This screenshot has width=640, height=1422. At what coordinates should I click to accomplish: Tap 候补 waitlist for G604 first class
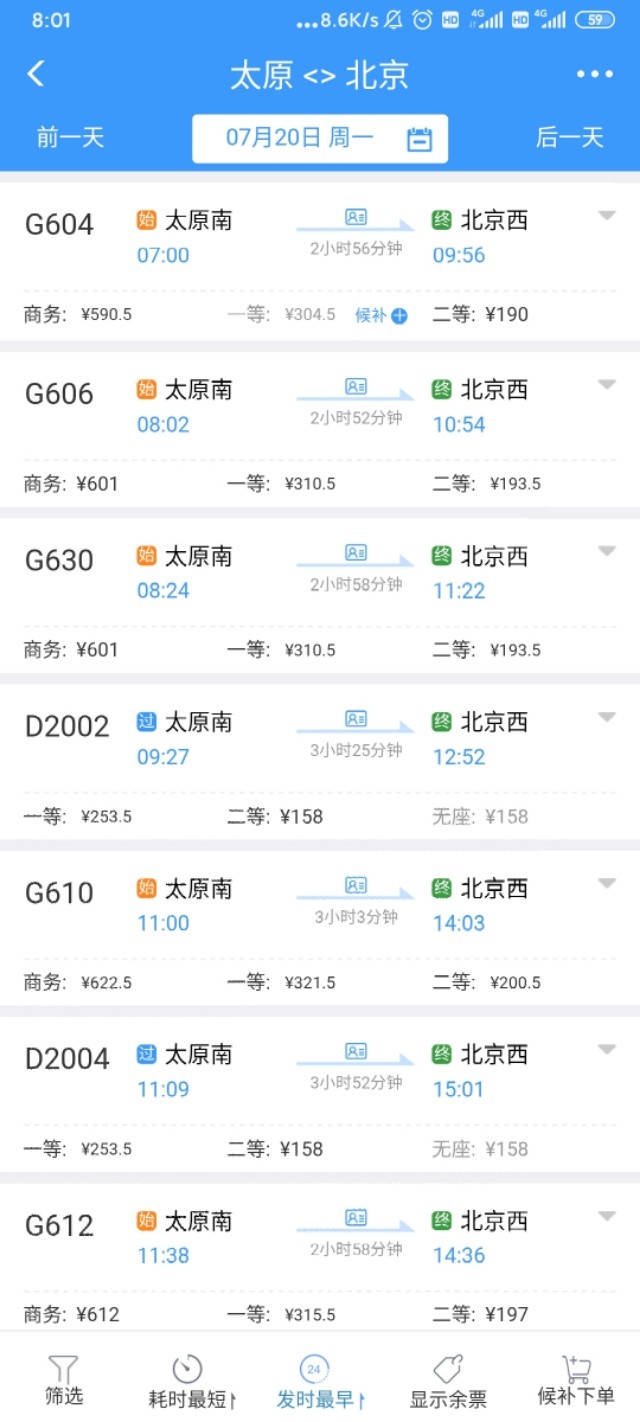(382, 315)
